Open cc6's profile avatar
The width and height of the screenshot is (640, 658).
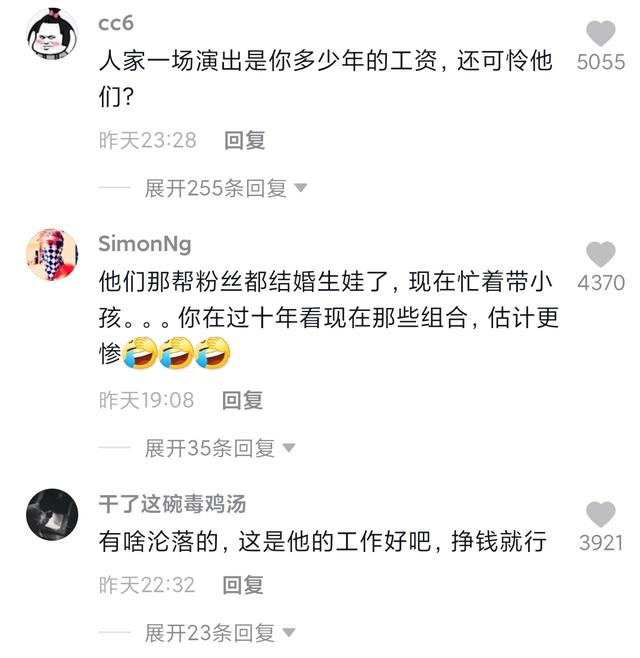[x=51, y=34]
